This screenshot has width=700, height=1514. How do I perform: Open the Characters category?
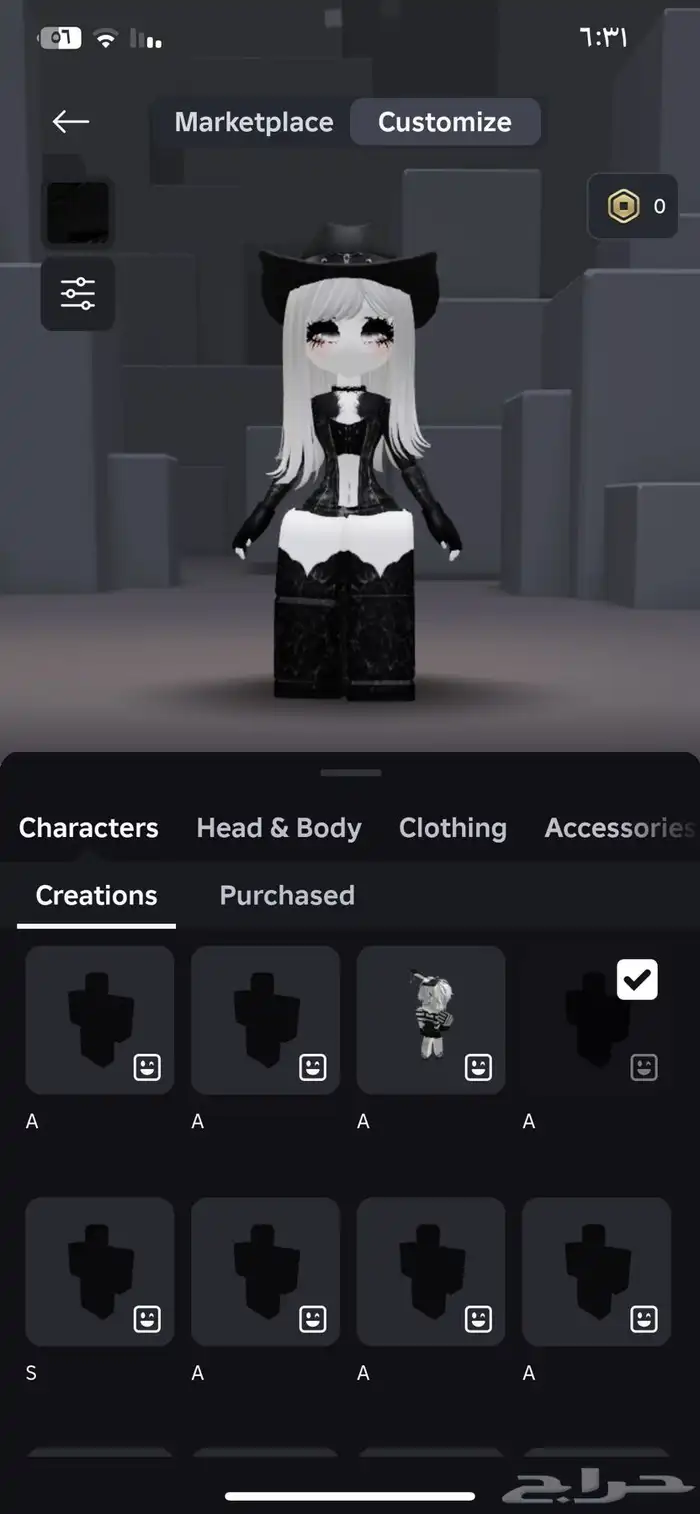tap(88, 828)
